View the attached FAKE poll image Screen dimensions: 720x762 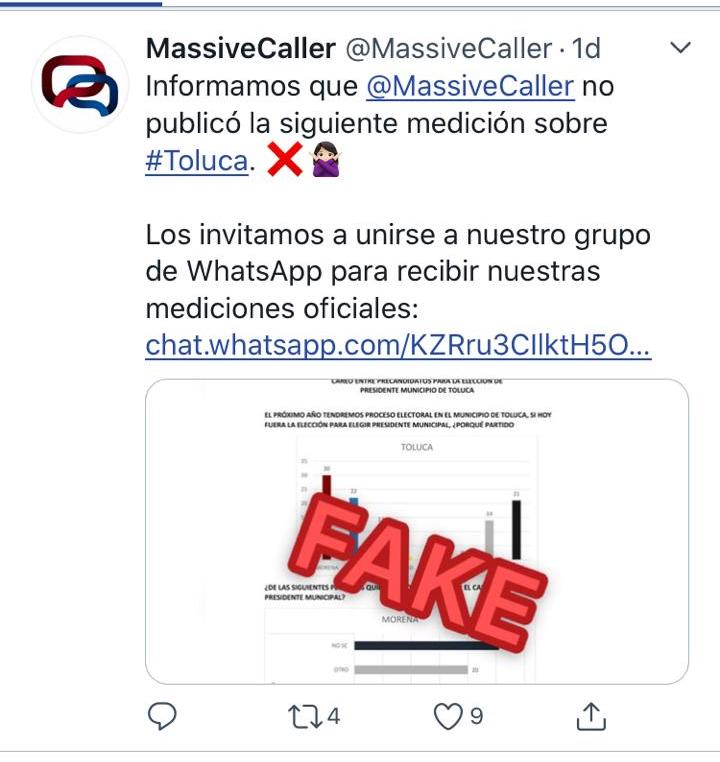tap(417, 531)
